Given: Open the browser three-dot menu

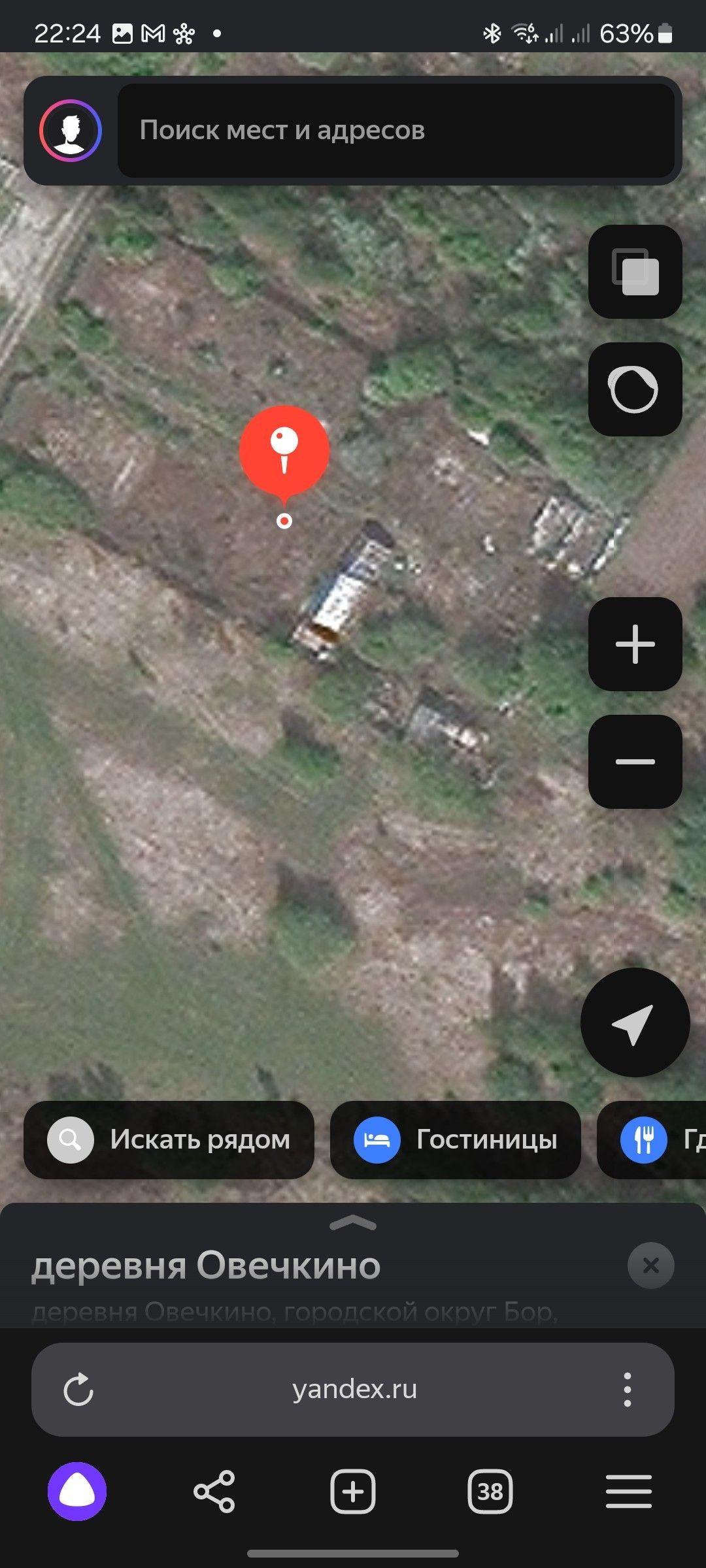Looking at the screenshot, I should click(x=628, y=1390).
